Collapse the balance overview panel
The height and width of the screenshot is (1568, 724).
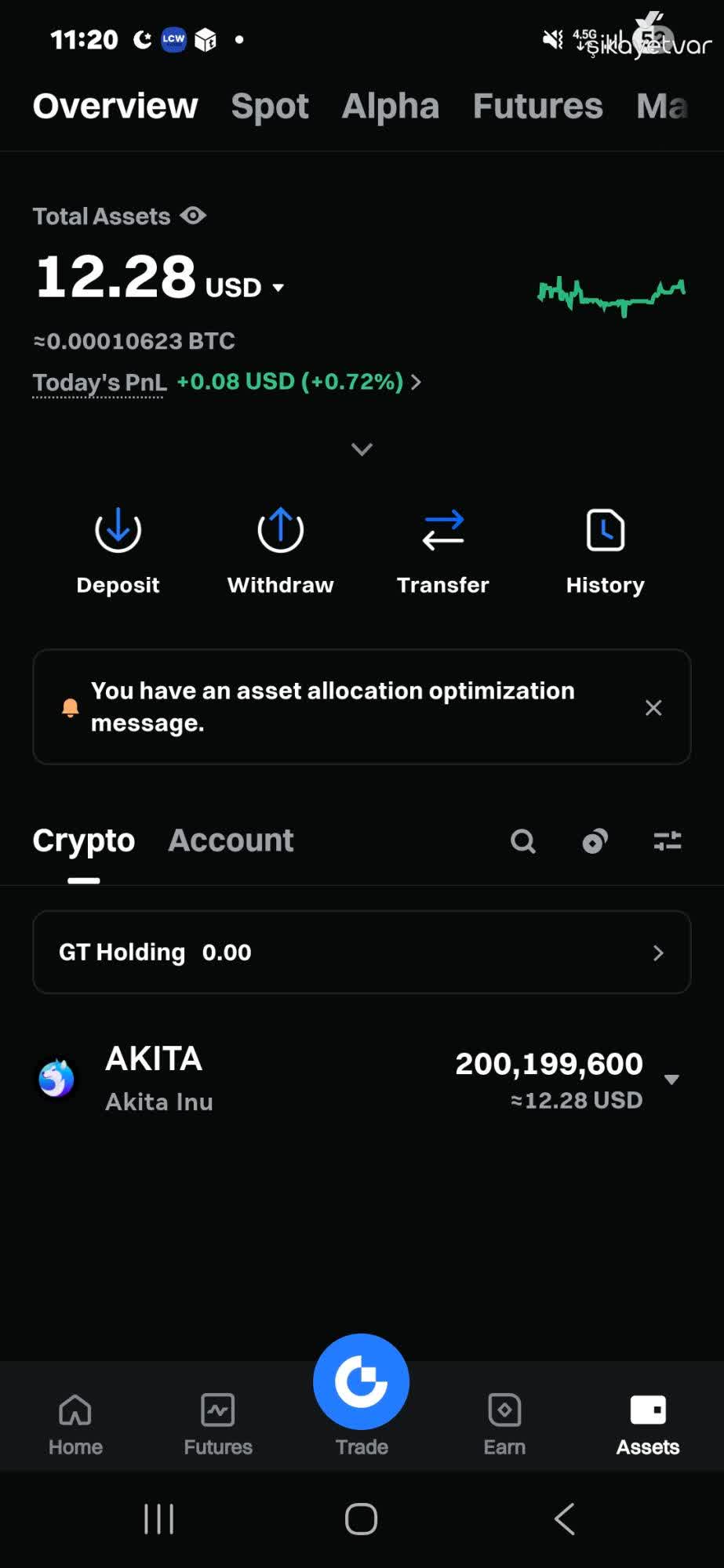click(x=361, y=448)
